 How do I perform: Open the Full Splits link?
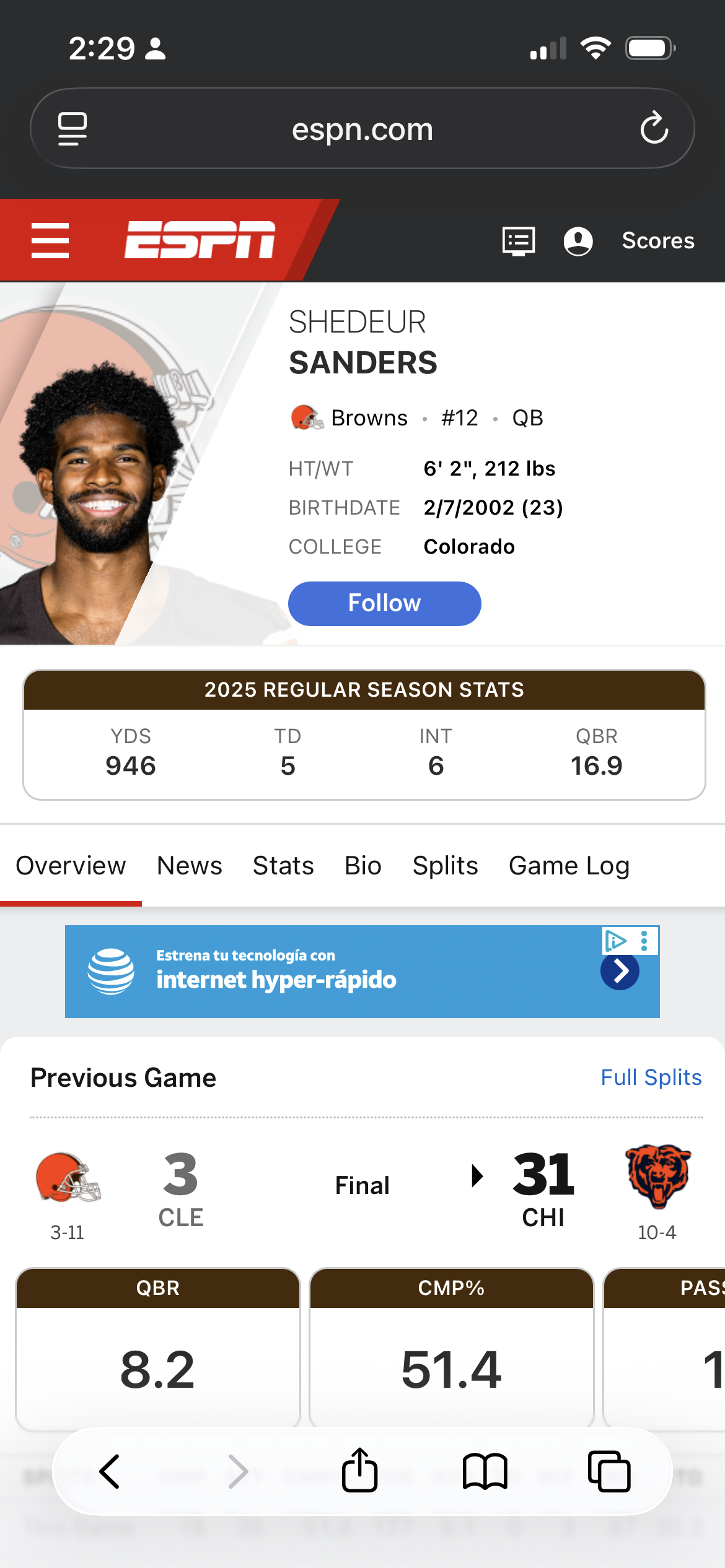[651, 1078]
